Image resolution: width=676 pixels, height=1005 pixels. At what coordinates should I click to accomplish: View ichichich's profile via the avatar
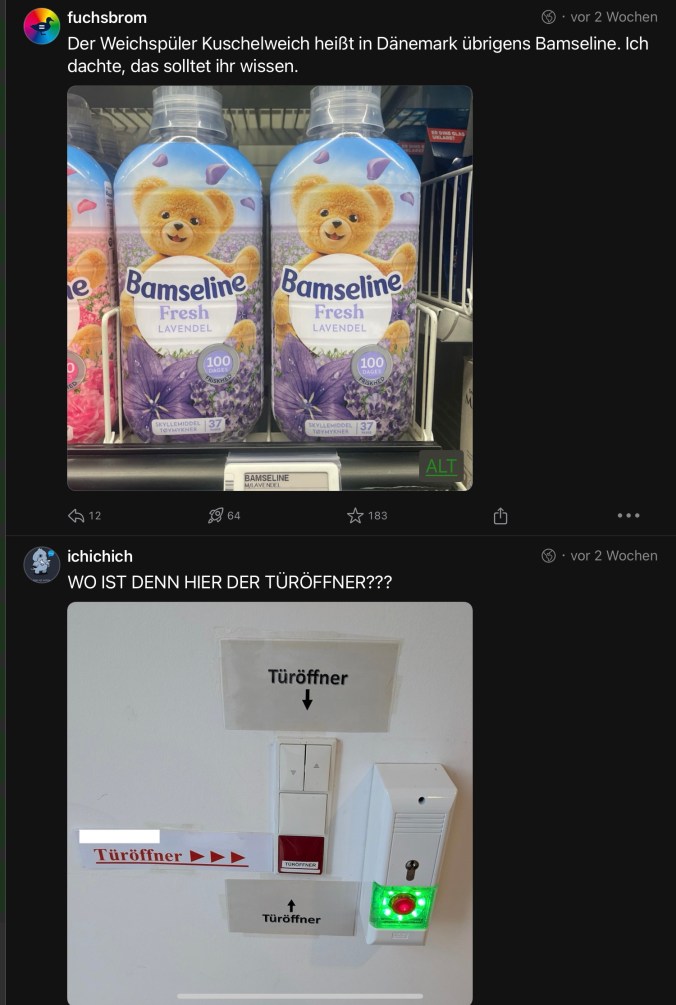point(41,565)
